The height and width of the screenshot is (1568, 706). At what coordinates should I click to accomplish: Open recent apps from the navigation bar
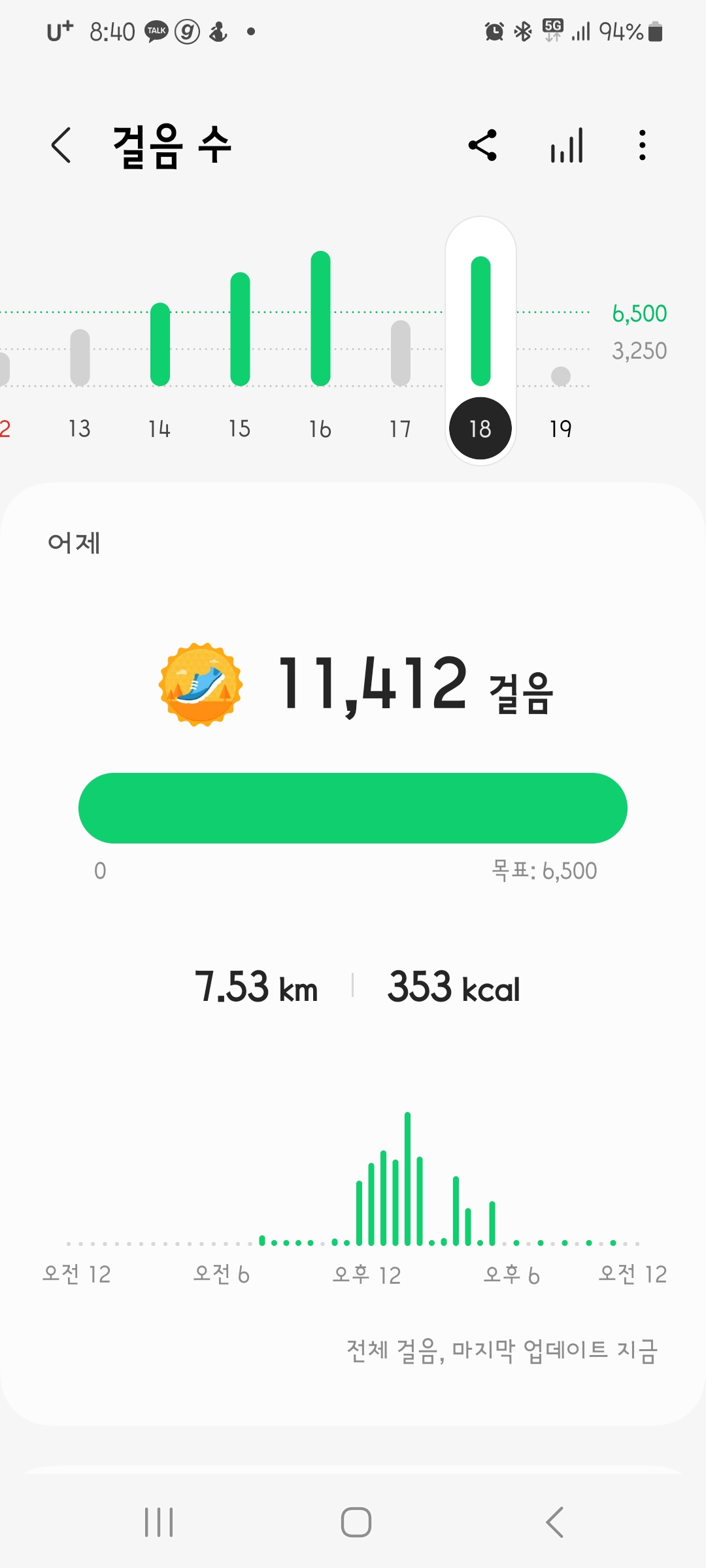coord(159,1522)
